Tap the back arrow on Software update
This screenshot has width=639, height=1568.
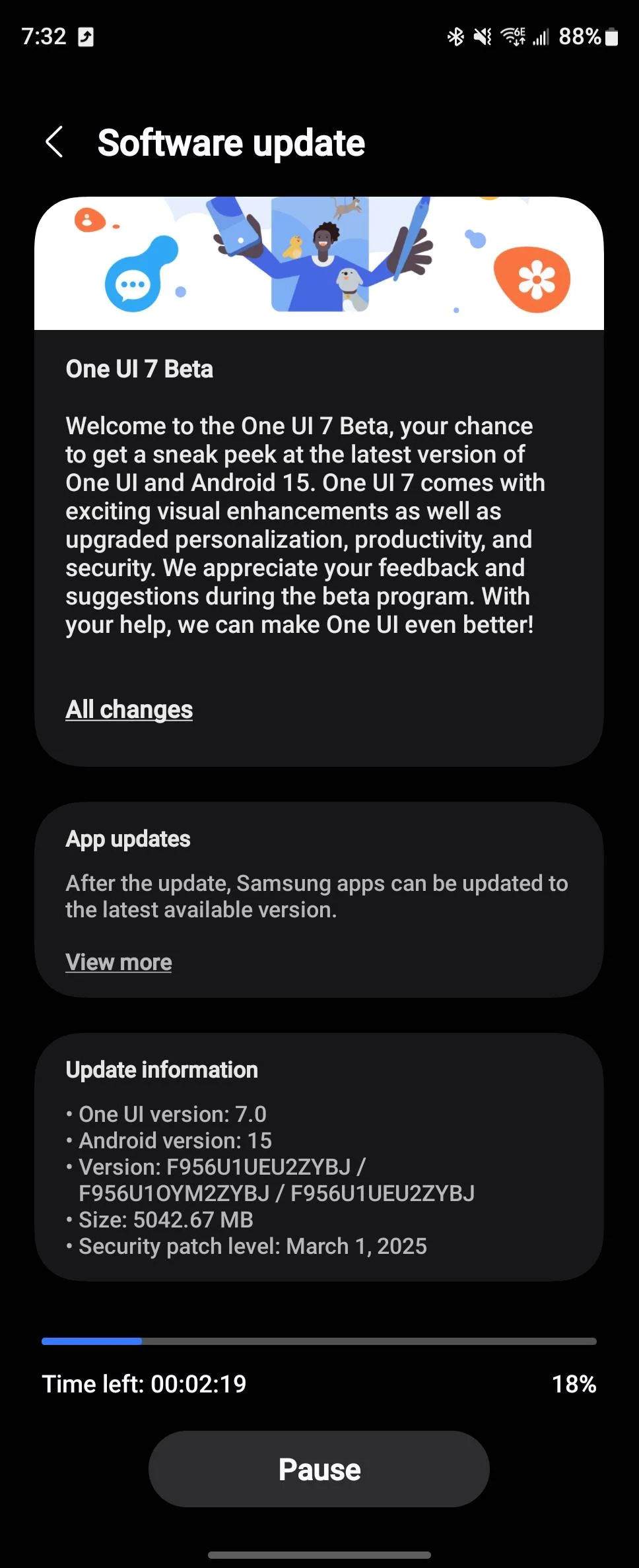(55, 143)
